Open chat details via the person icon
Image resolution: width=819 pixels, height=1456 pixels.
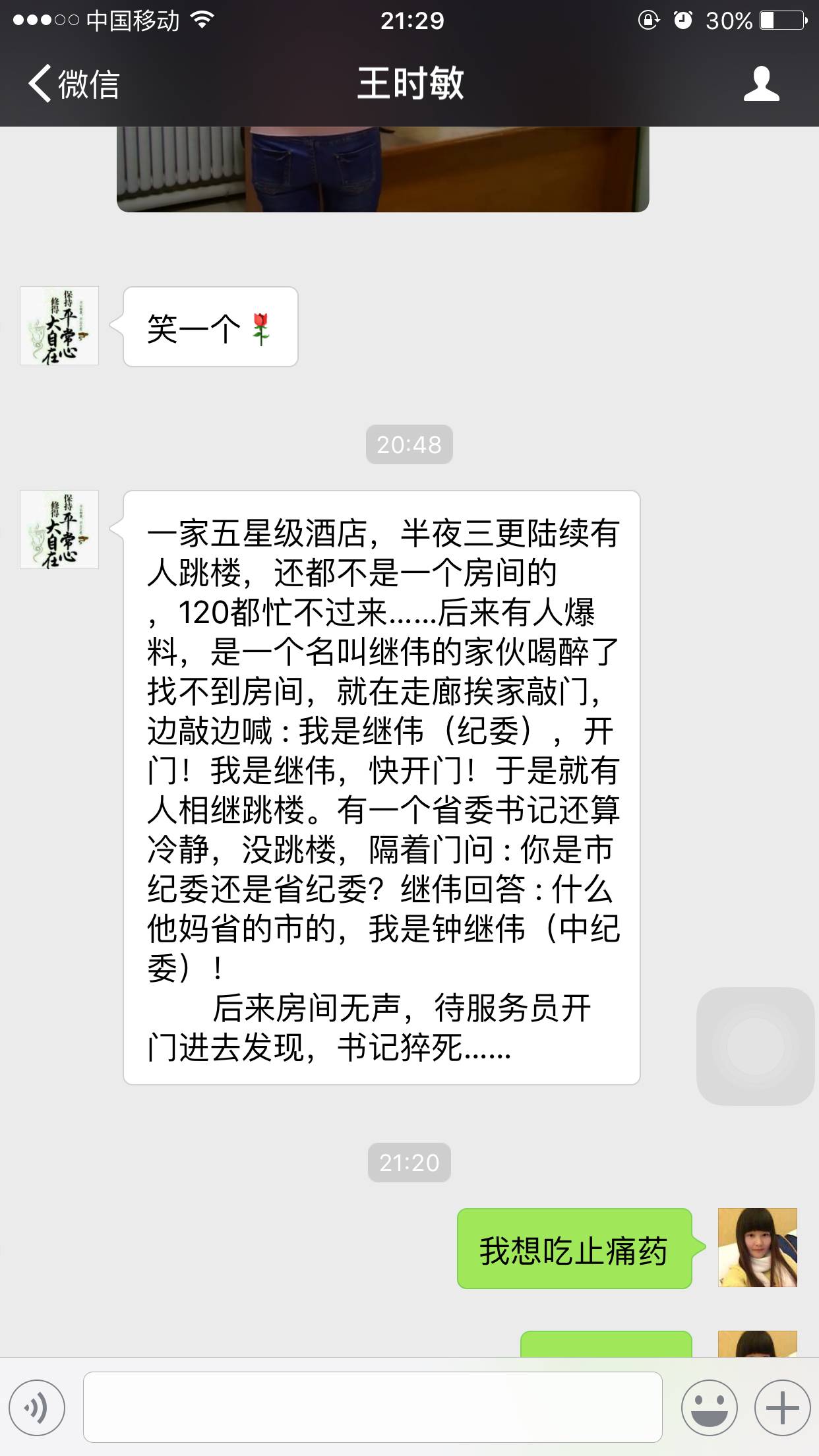[761, 84]
